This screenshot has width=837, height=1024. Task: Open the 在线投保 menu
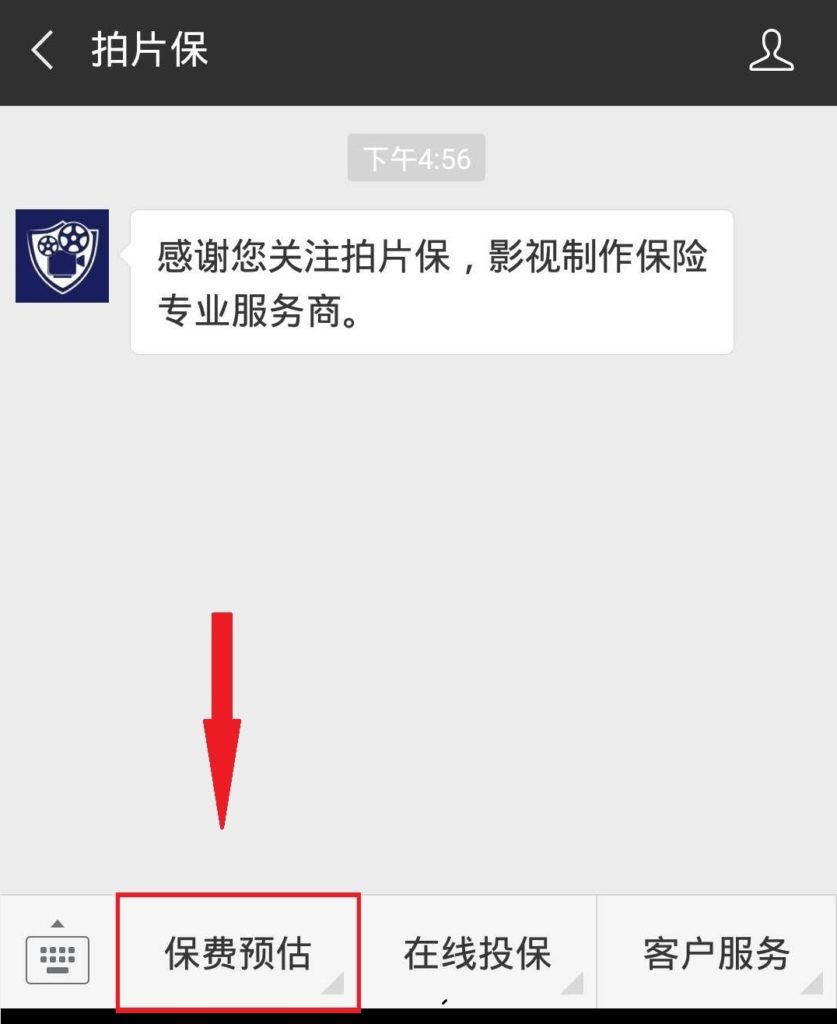click(478, 953)
